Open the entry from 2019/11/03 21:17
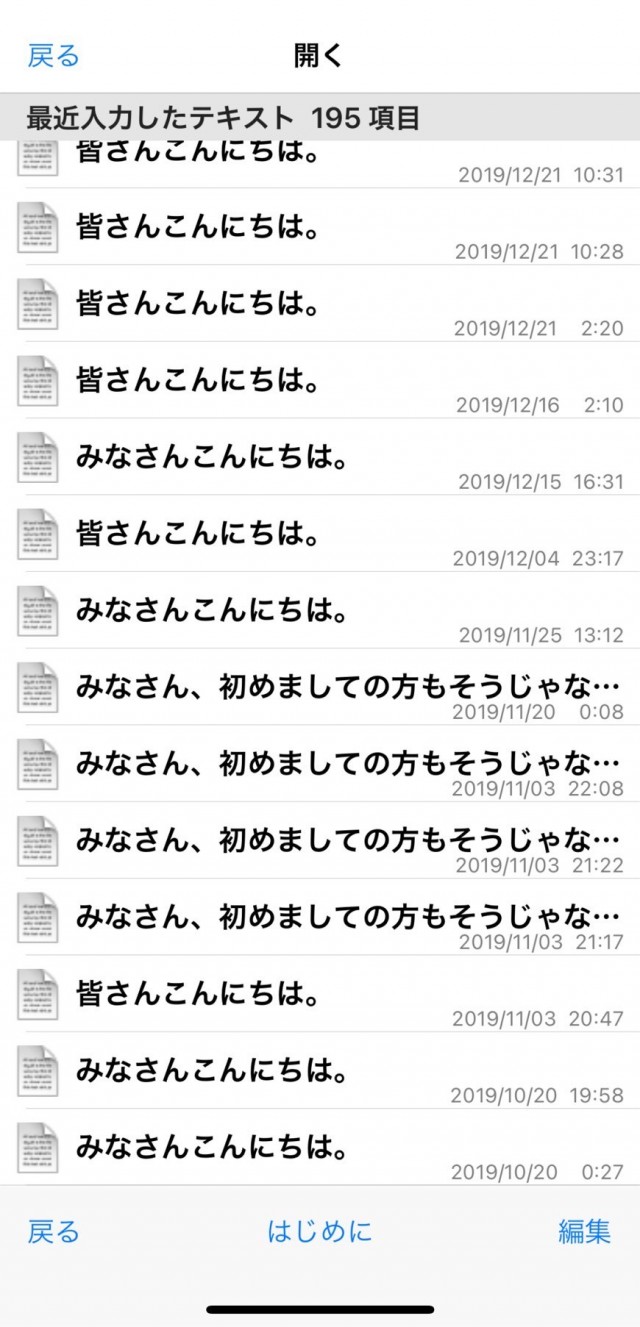The height and width of the screenshot is (1327, 640). 320,919
